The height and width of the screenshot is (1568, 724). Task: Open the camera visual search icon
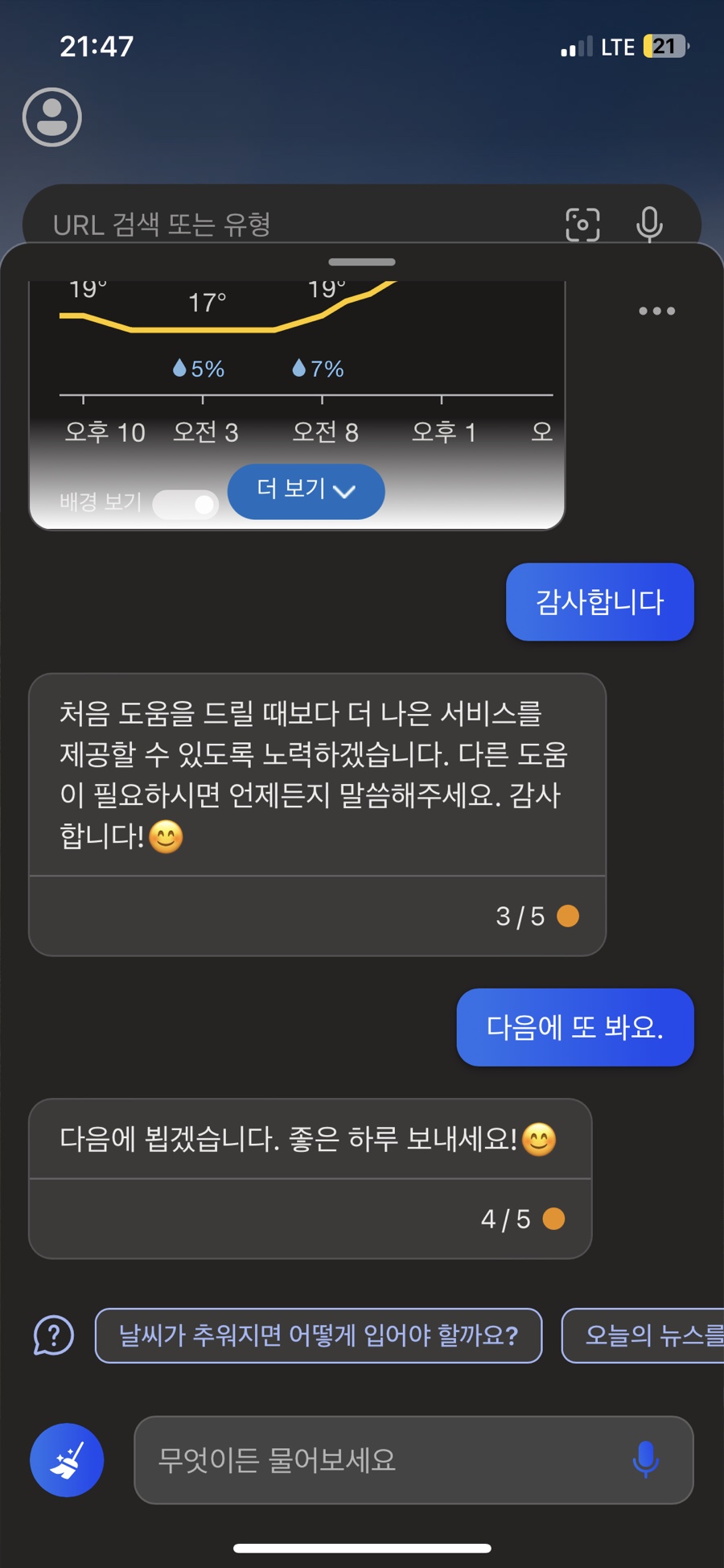click(x=582, y=225)
